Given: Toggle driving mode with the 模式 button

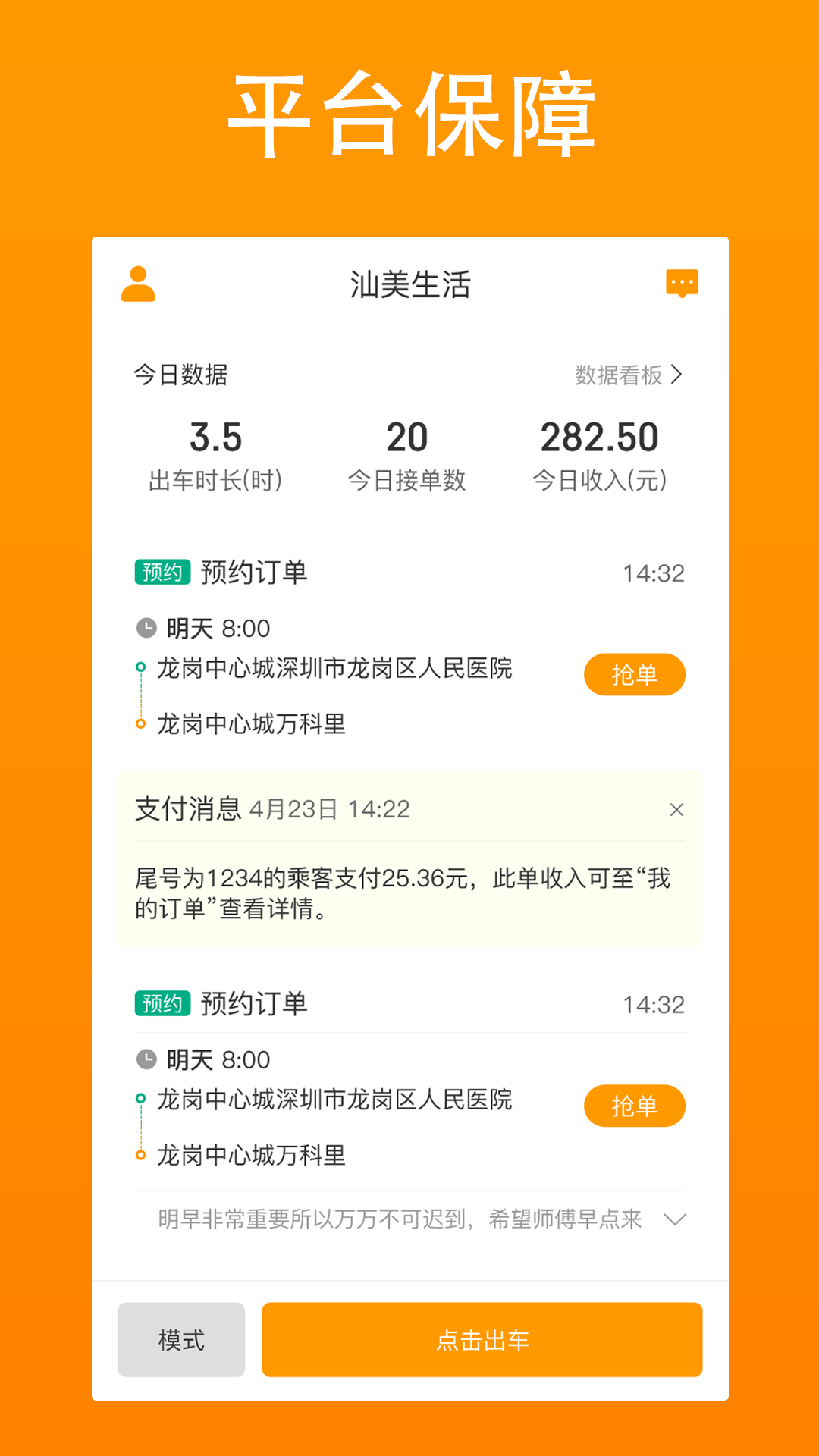Looking at the screenshot, I should tap(180, 1339).
